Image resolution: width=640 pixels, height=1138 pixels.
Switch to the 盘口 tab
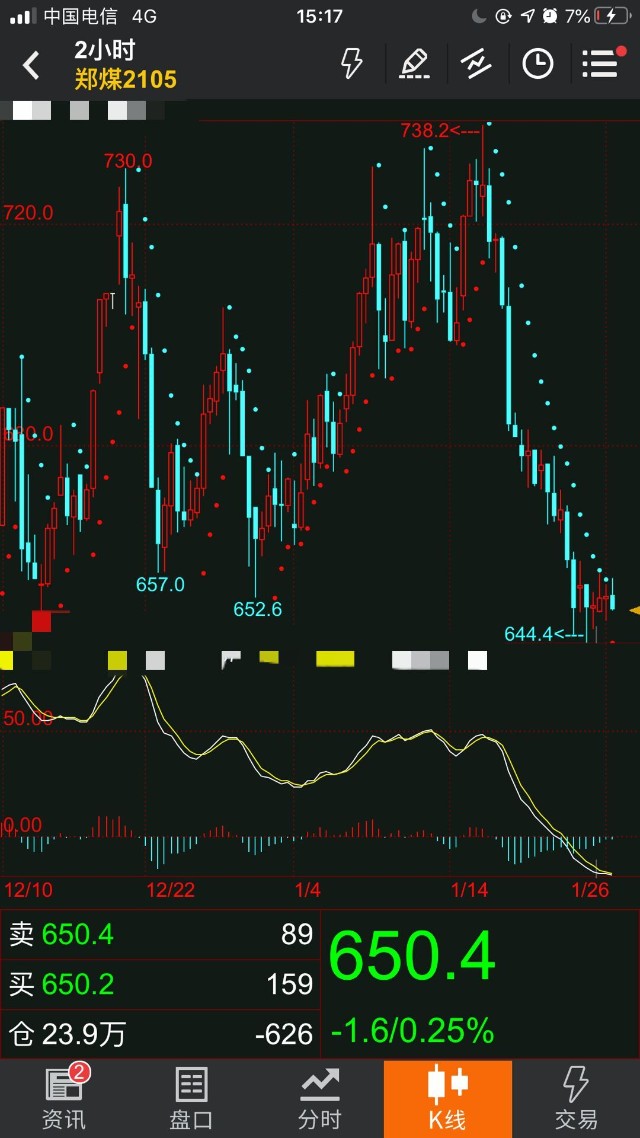pos(192,1098)
